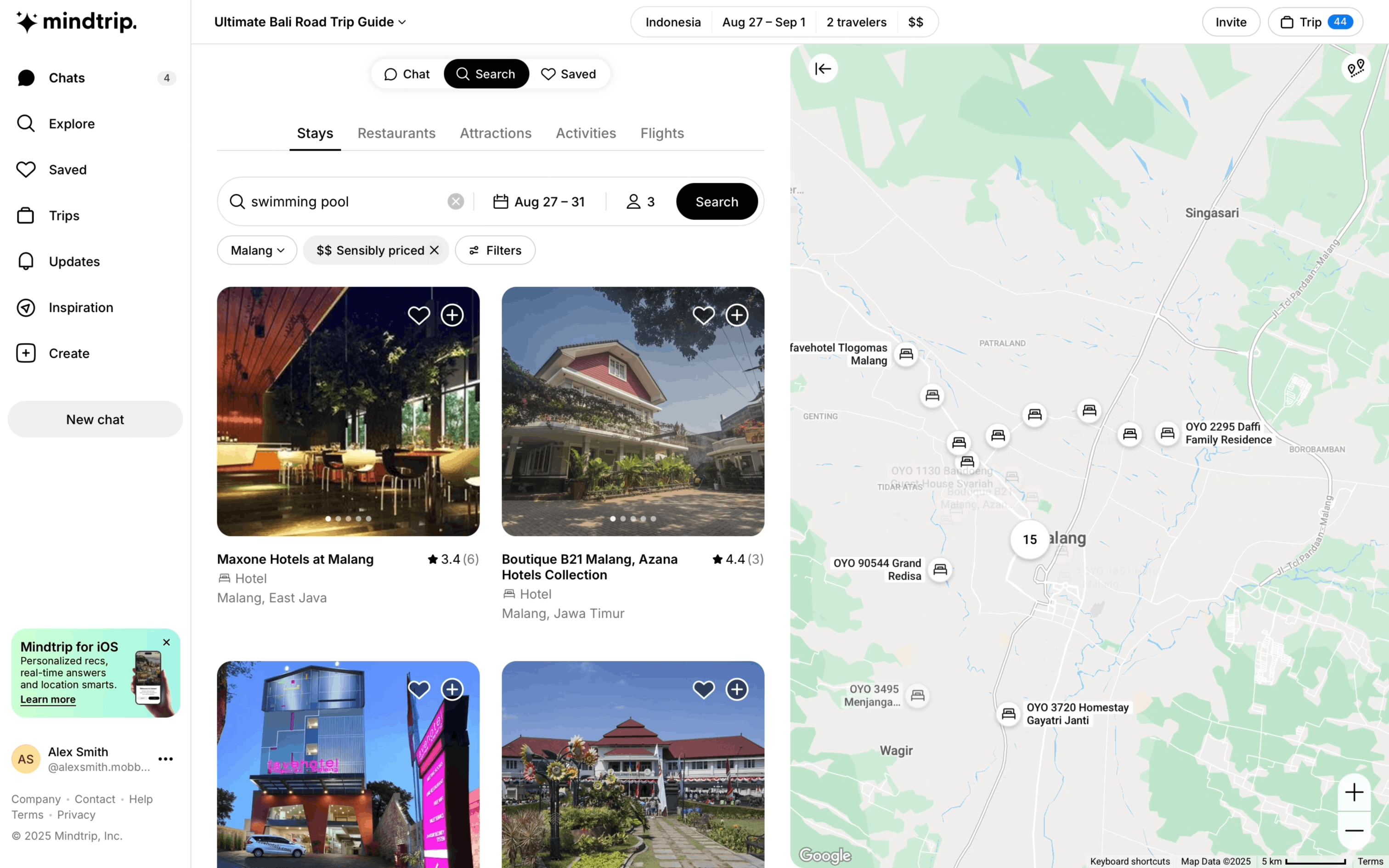1389x868 pixels.
Task: Start a New chat
Action: pos(95,420)
